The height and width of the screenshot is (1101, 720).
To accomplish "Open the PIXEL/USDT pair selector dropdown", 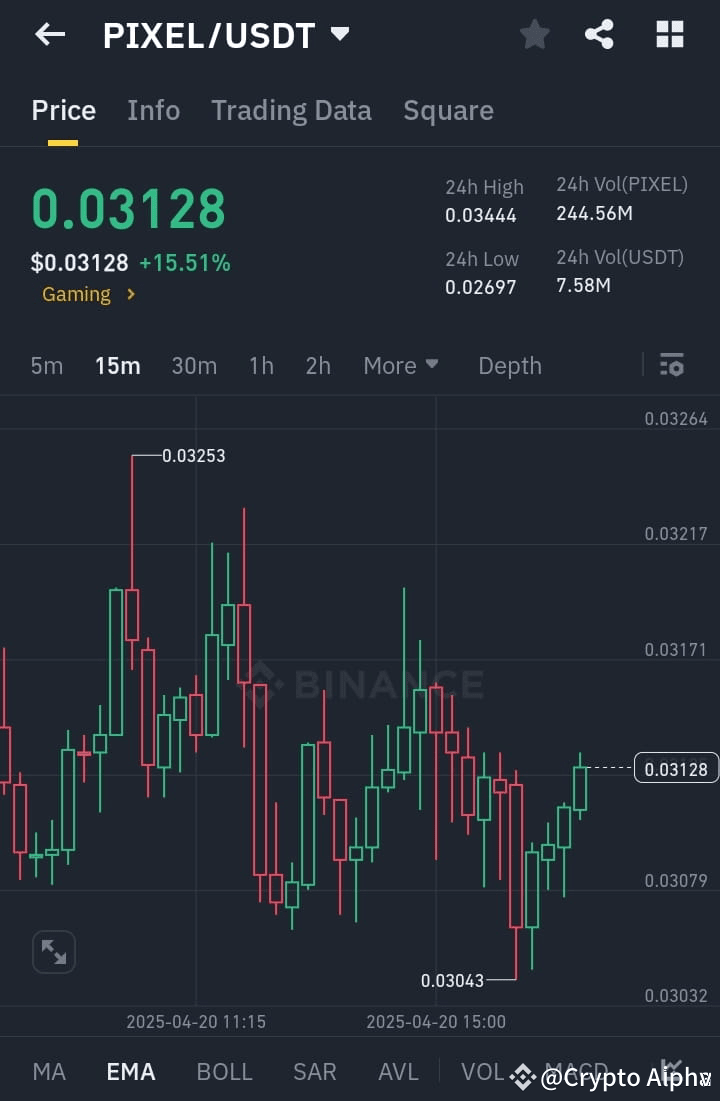I will [x=225, y=34].
